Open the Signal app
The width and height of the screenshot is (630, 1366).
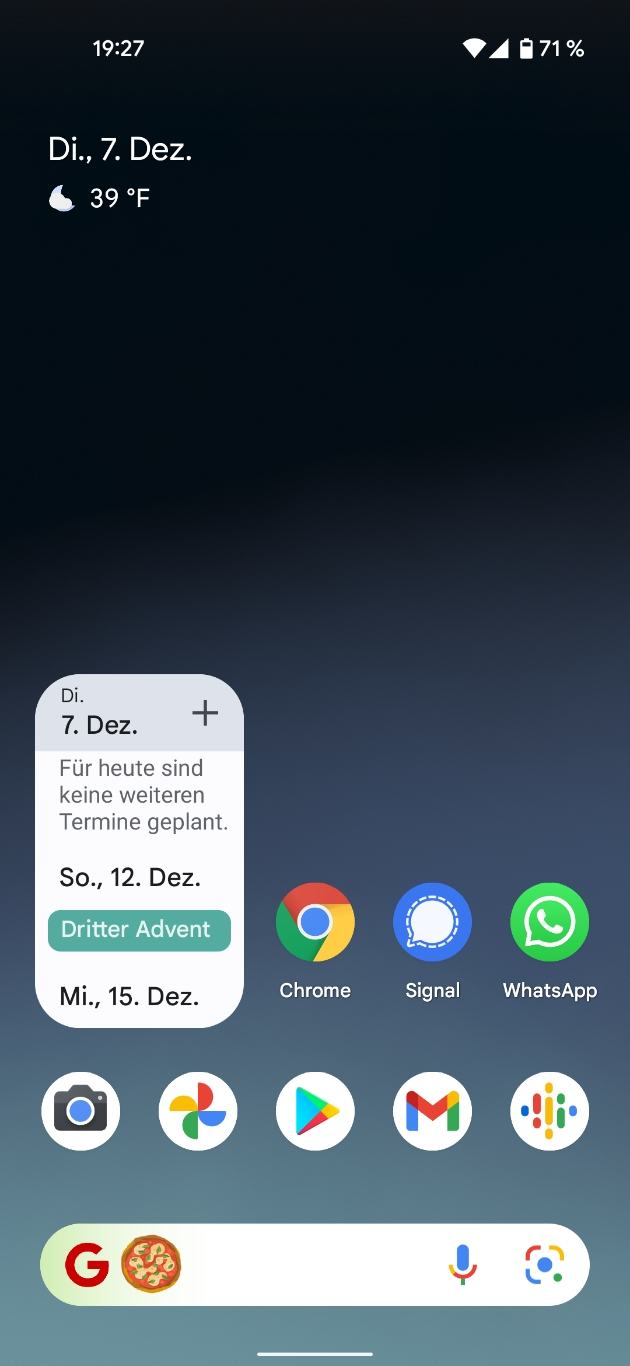[x=432, y=923]
